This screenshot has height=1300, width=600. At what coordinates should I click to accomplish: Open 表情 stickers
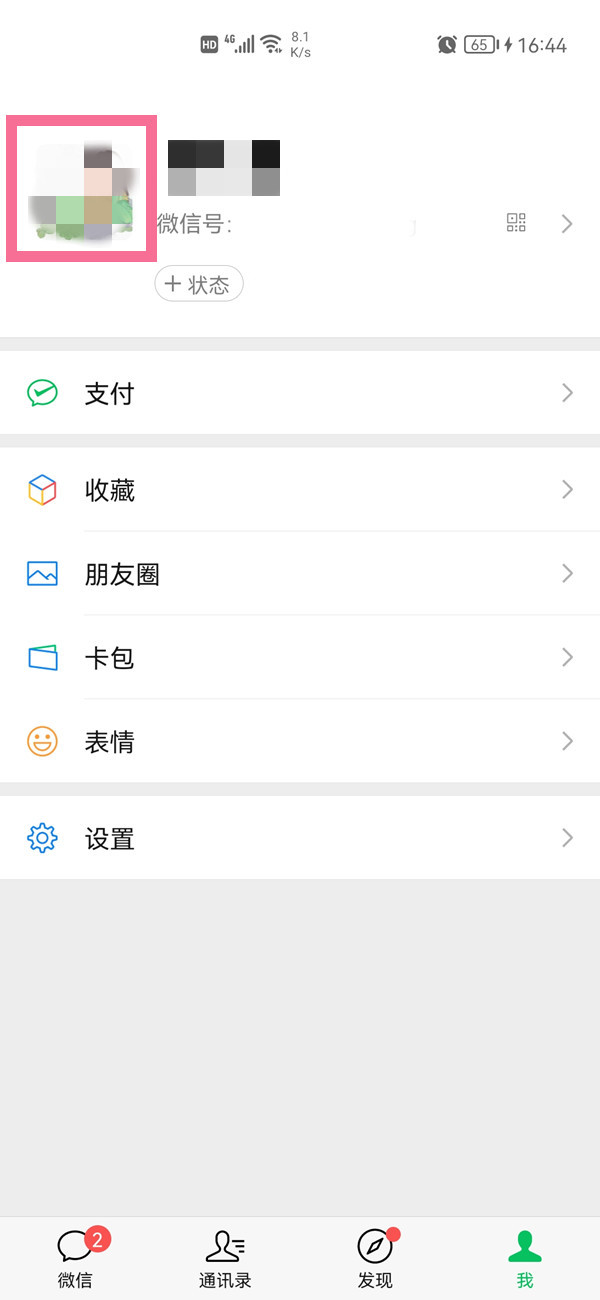(300, 742)
